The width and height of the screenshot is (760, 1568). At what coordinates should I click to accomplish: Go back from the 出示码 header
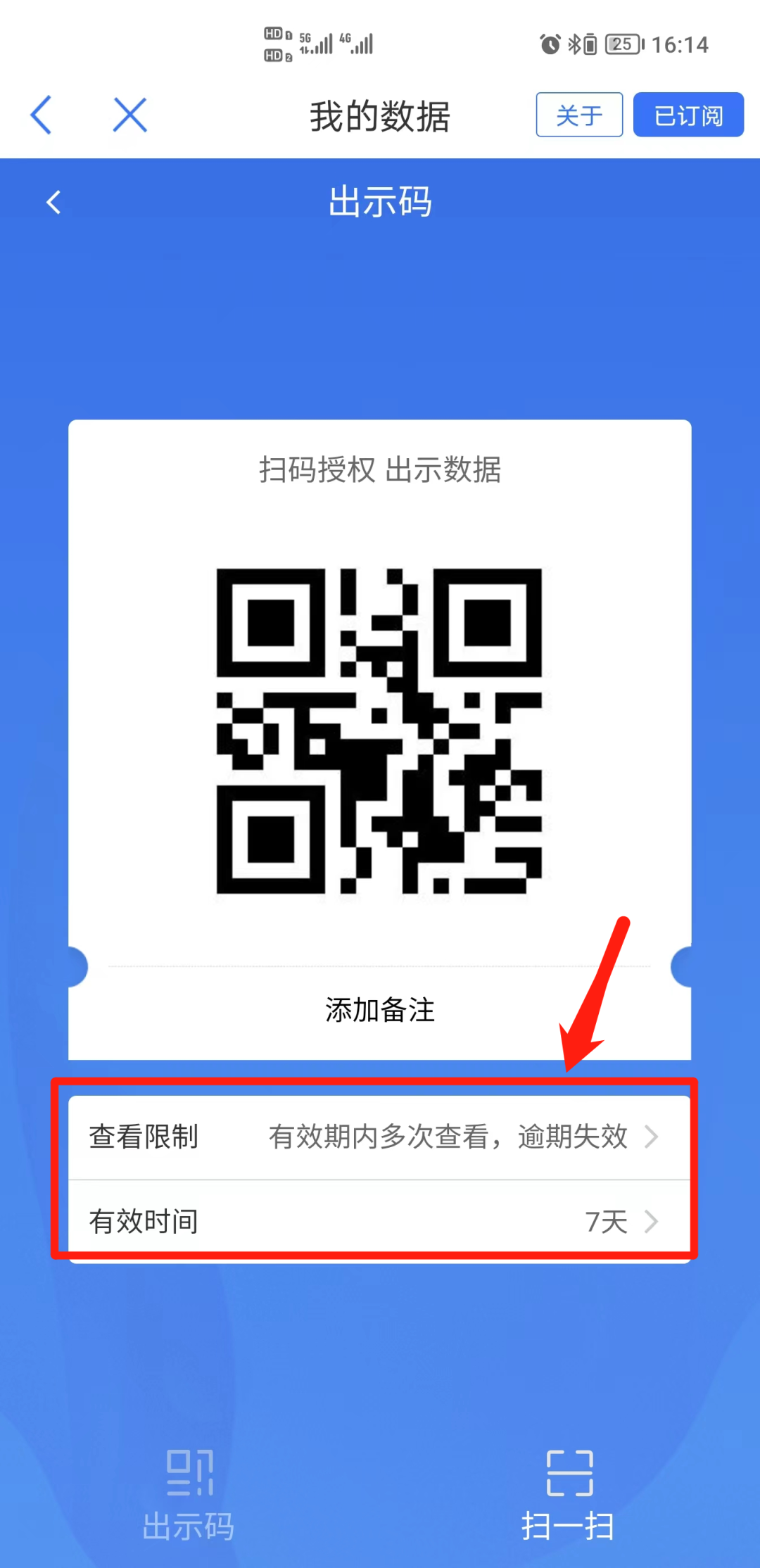coord(53,203)
